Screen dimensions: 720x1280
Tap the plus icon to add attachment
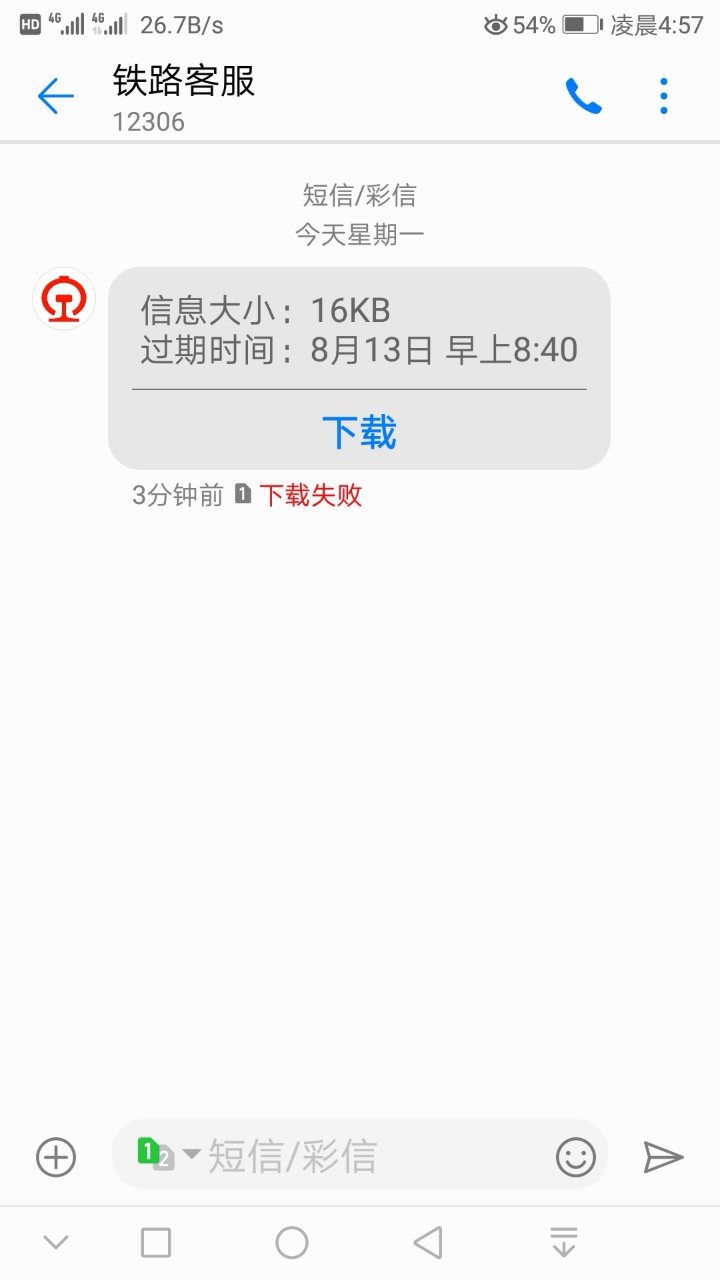55,1156
